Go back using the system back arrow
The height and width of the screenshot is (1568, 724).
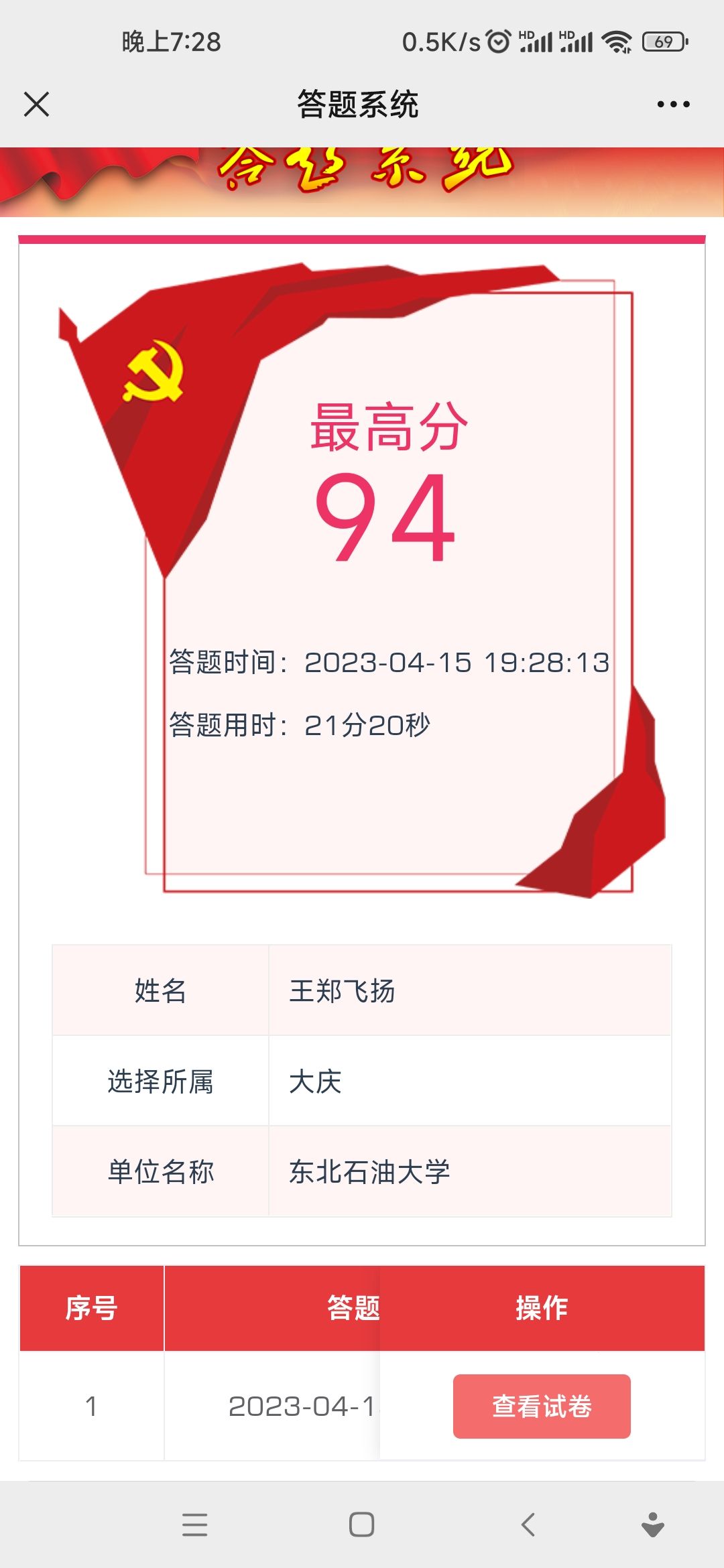[x=528, y=1524]
